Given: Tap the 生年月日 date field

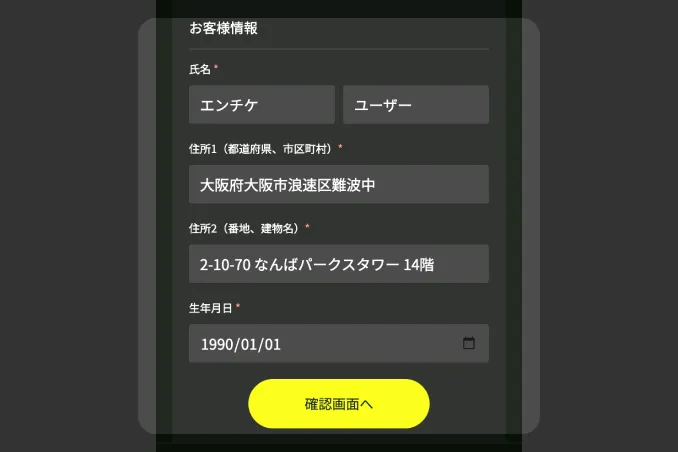Looking at the screenshot, I should 320,344.
